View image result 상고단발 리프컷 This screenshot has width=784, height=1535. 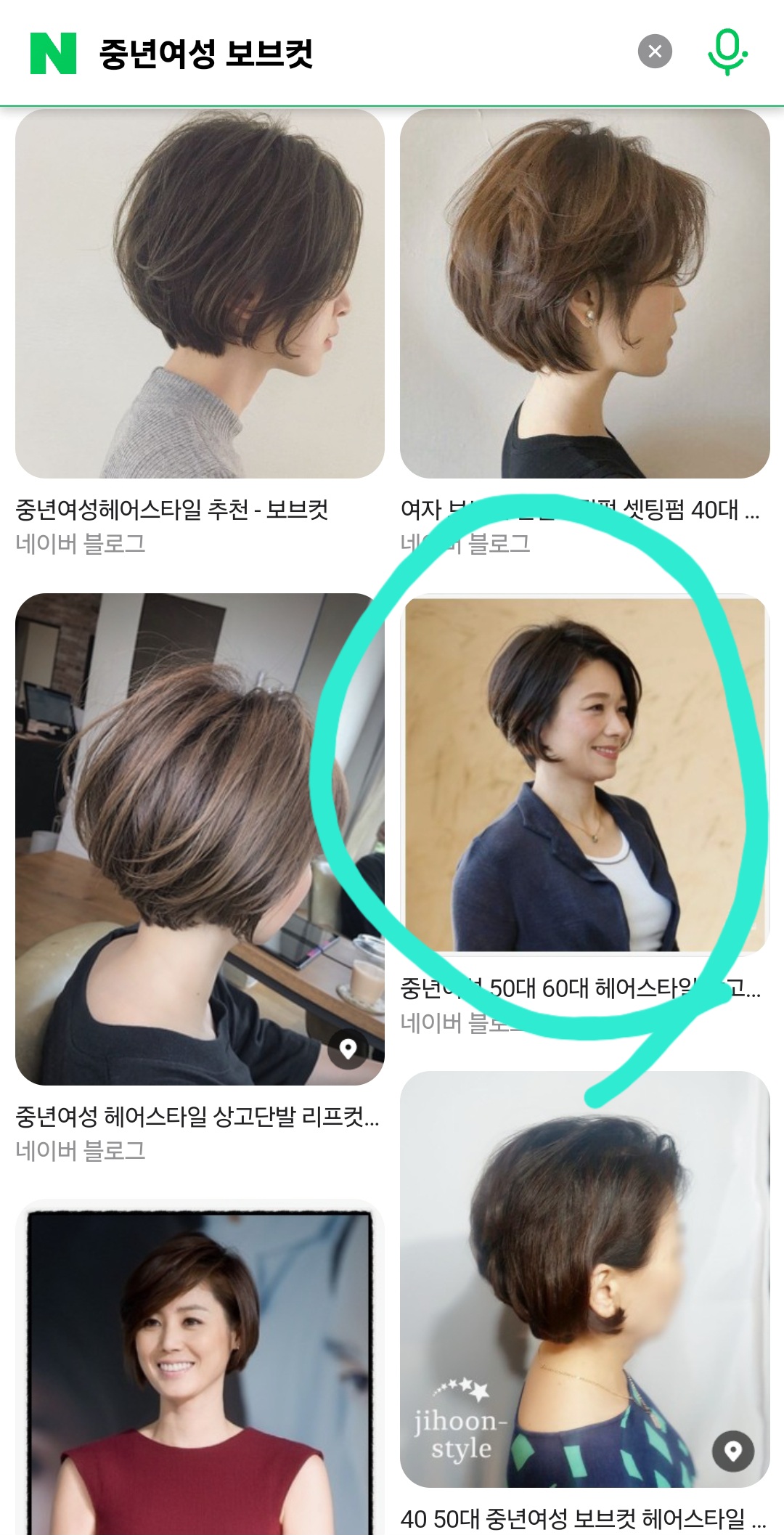click(x=200, y=839)
